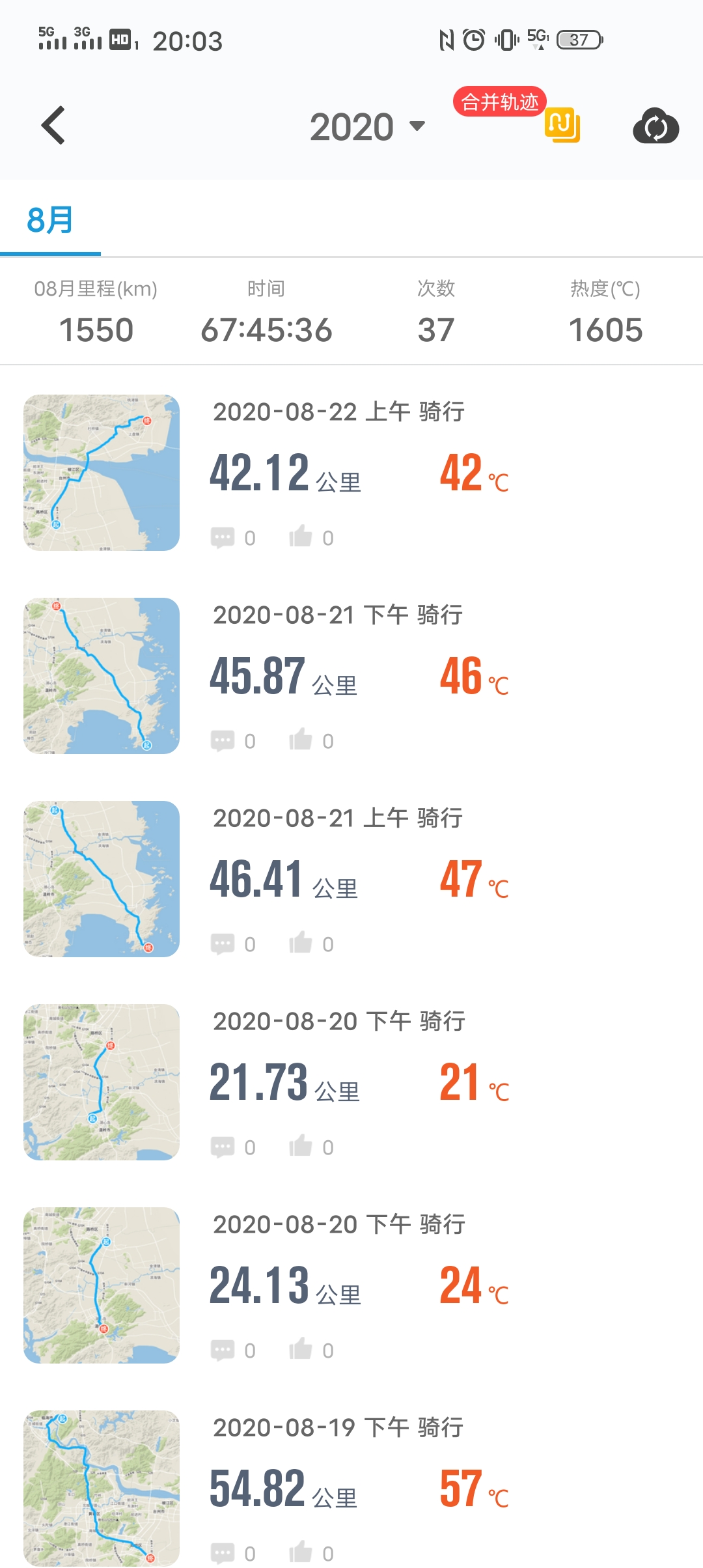The image size is (703, 1568).
Task: Like the 42.12 公里 ride
Action: click(301, 537)
